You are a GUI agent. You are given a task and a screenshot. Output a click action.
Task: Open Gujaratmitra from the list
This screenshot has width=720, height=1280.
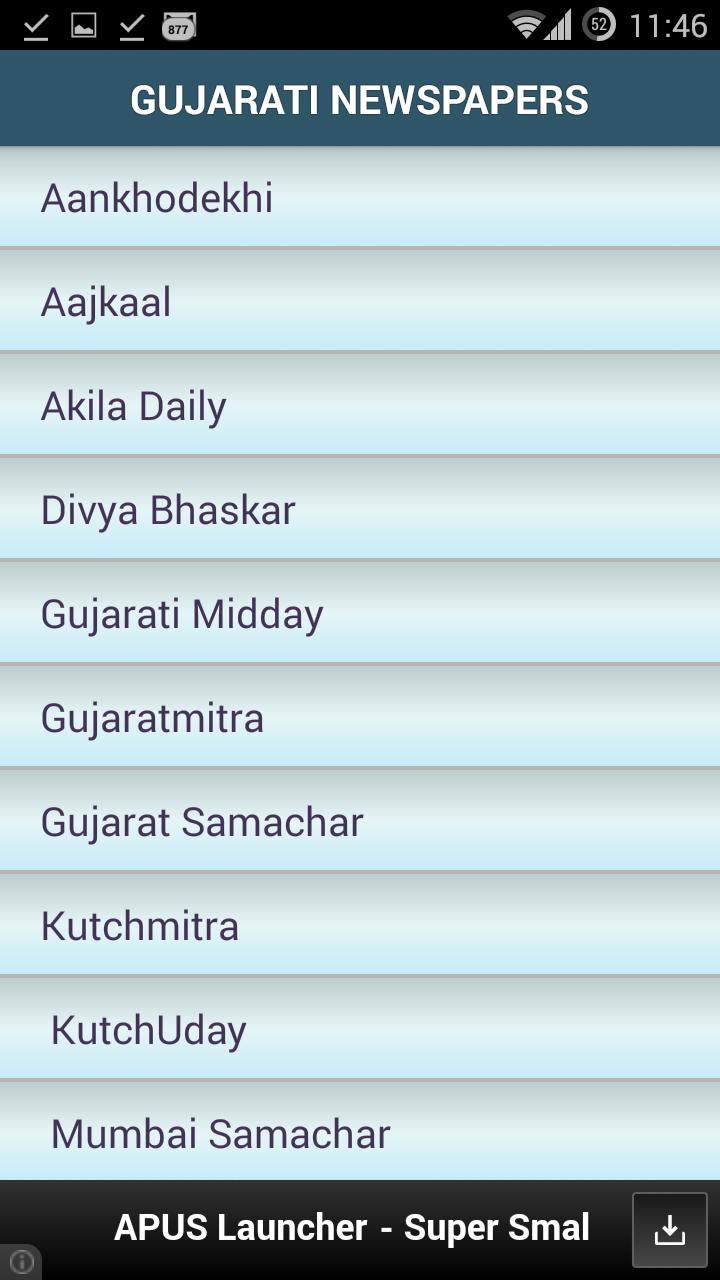coord(360,716)
